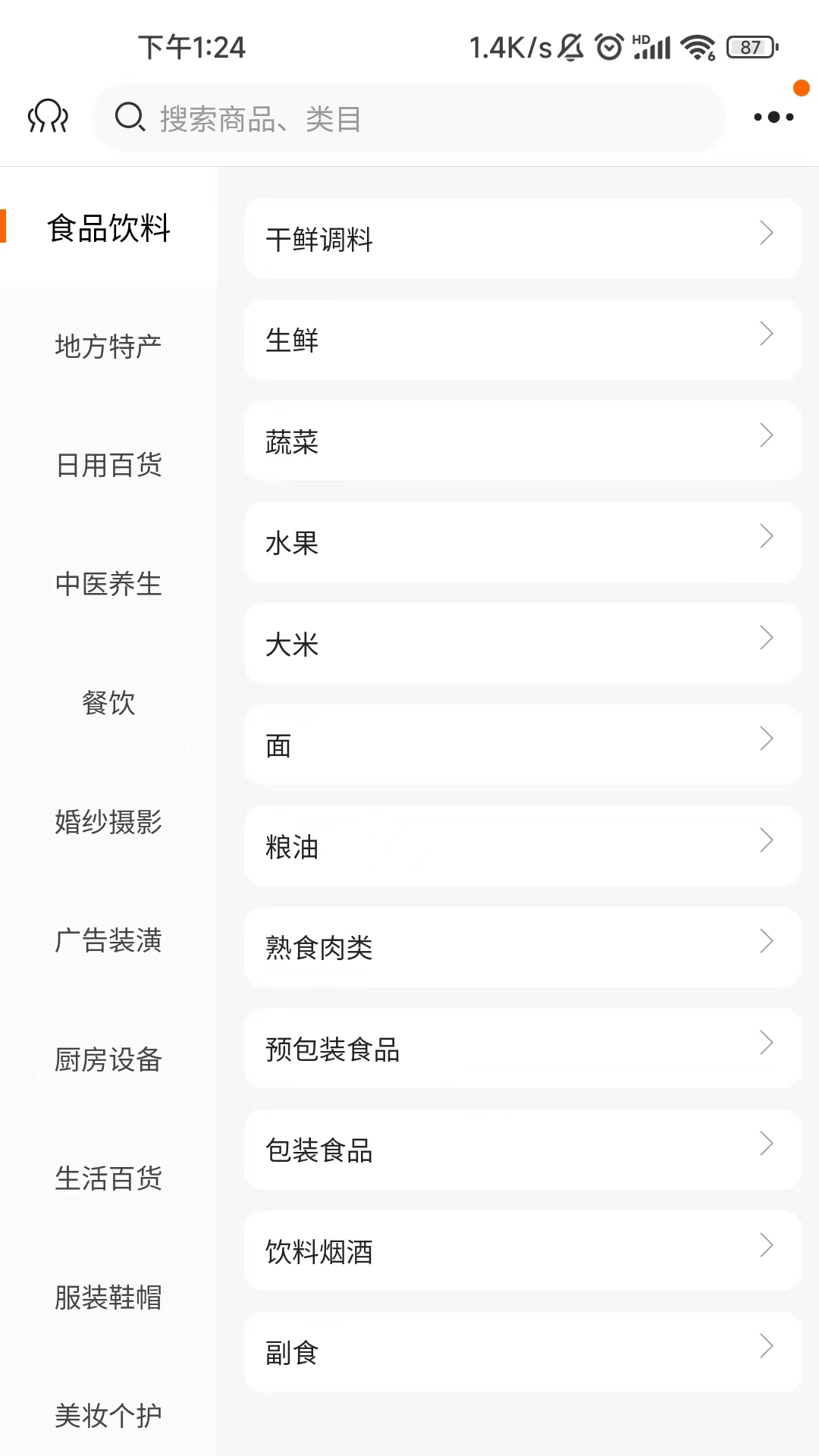819x1456 pixels.
Task: Open the 水果 chevron to view details
Action: 765,541
